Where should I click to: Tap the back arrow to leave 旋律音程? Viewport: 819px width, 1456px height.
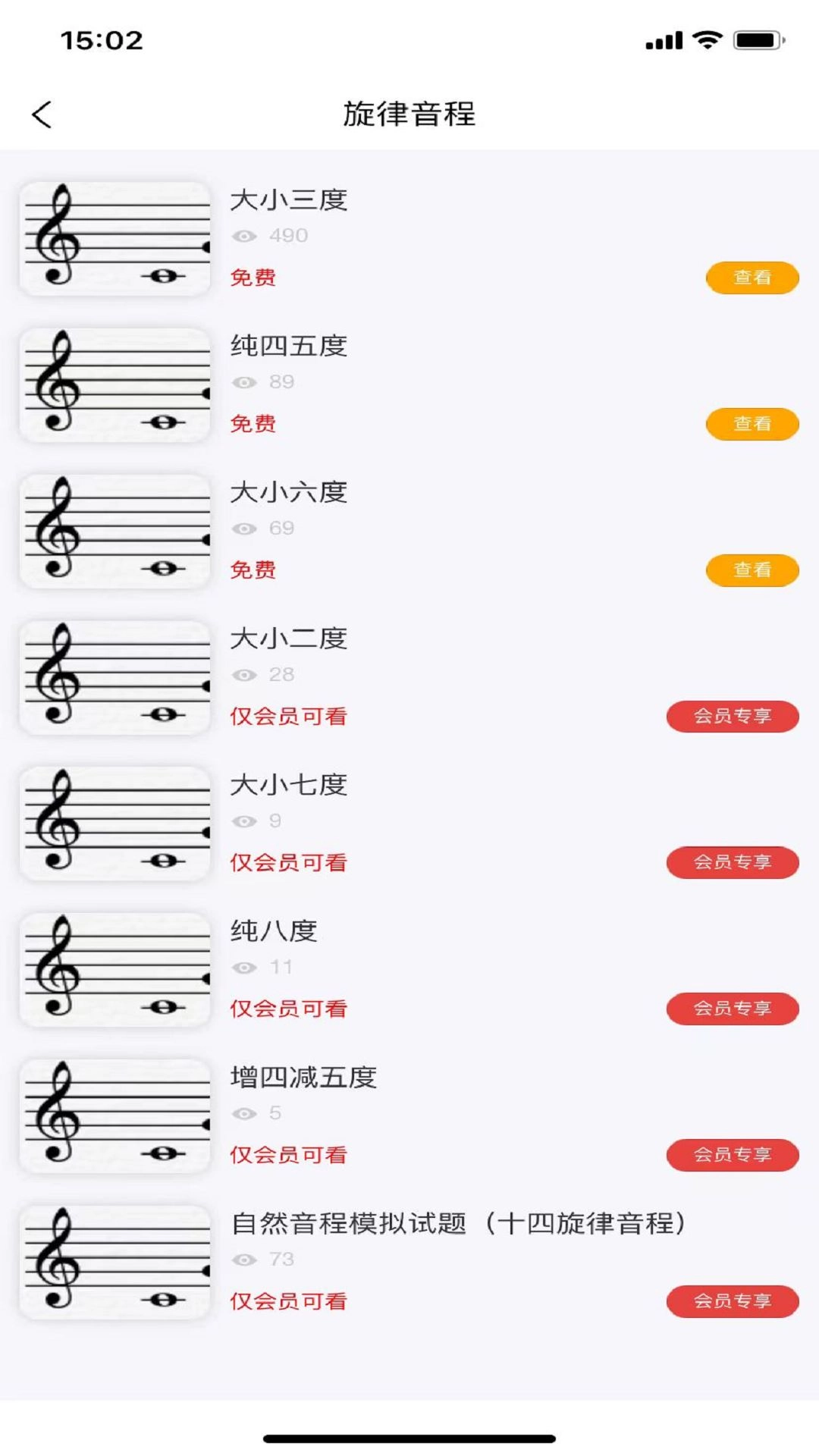(x=42, y=114)
